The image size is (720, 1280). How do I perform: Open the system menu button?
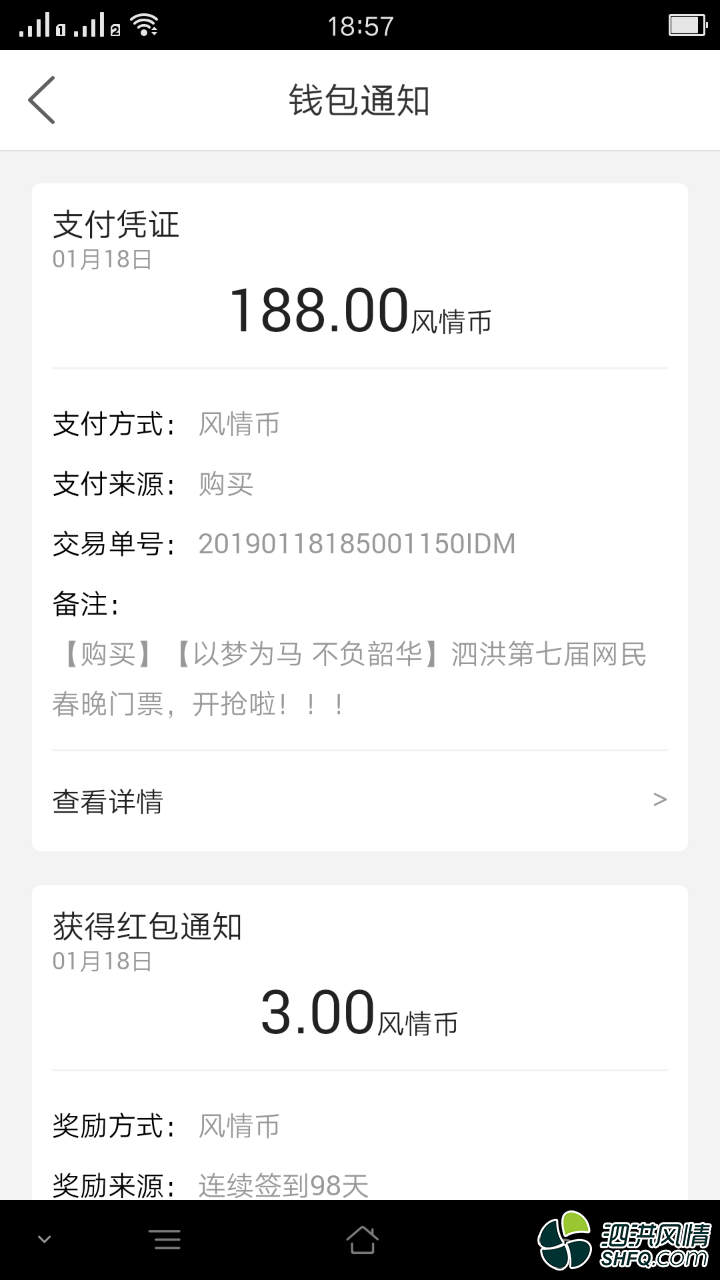(x=166, y=1241)
